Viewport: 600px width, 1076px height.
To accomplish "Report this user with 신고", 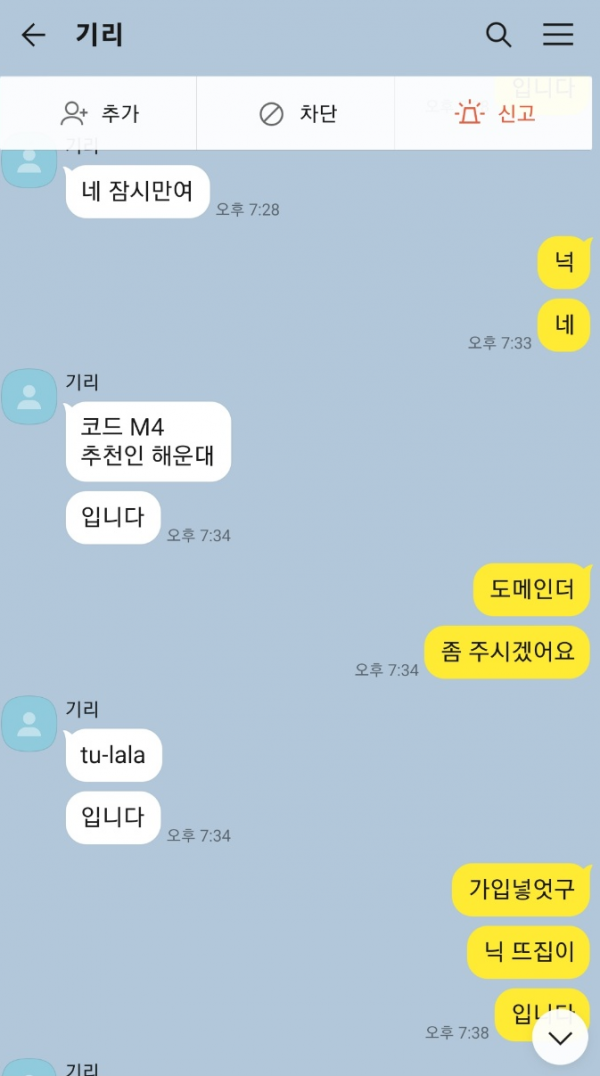I will pos(496,114).
